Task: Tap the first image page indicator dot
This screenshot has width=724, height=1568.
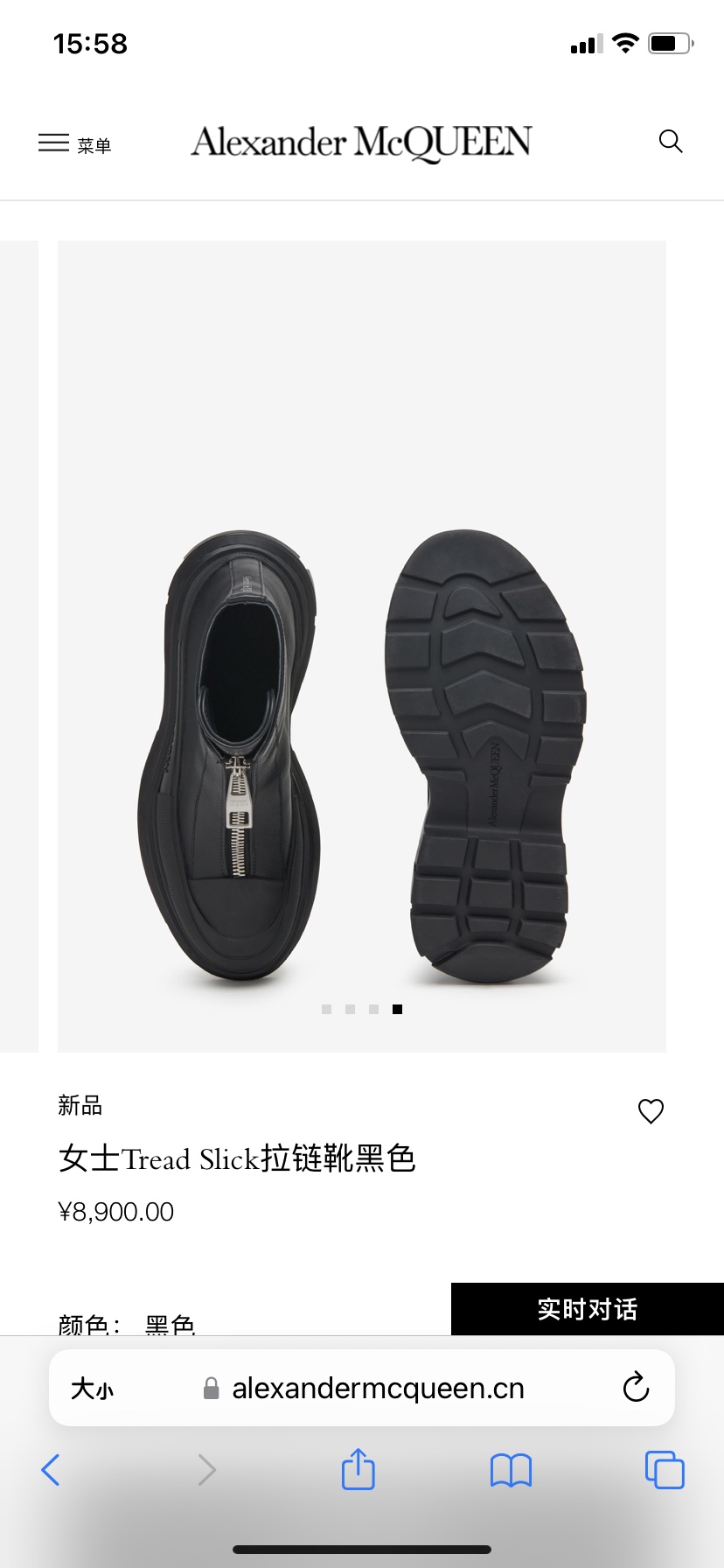Action: [x=326, y=1009]
